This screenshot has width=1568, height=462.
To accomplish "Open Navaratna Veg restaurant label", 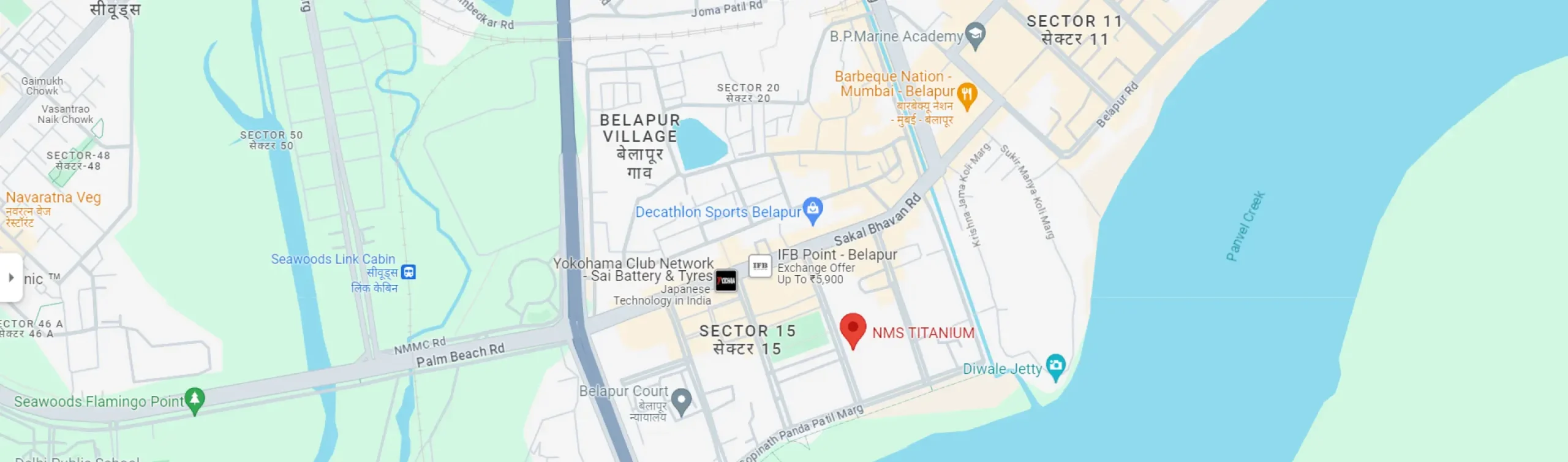I will coord(53,198).
